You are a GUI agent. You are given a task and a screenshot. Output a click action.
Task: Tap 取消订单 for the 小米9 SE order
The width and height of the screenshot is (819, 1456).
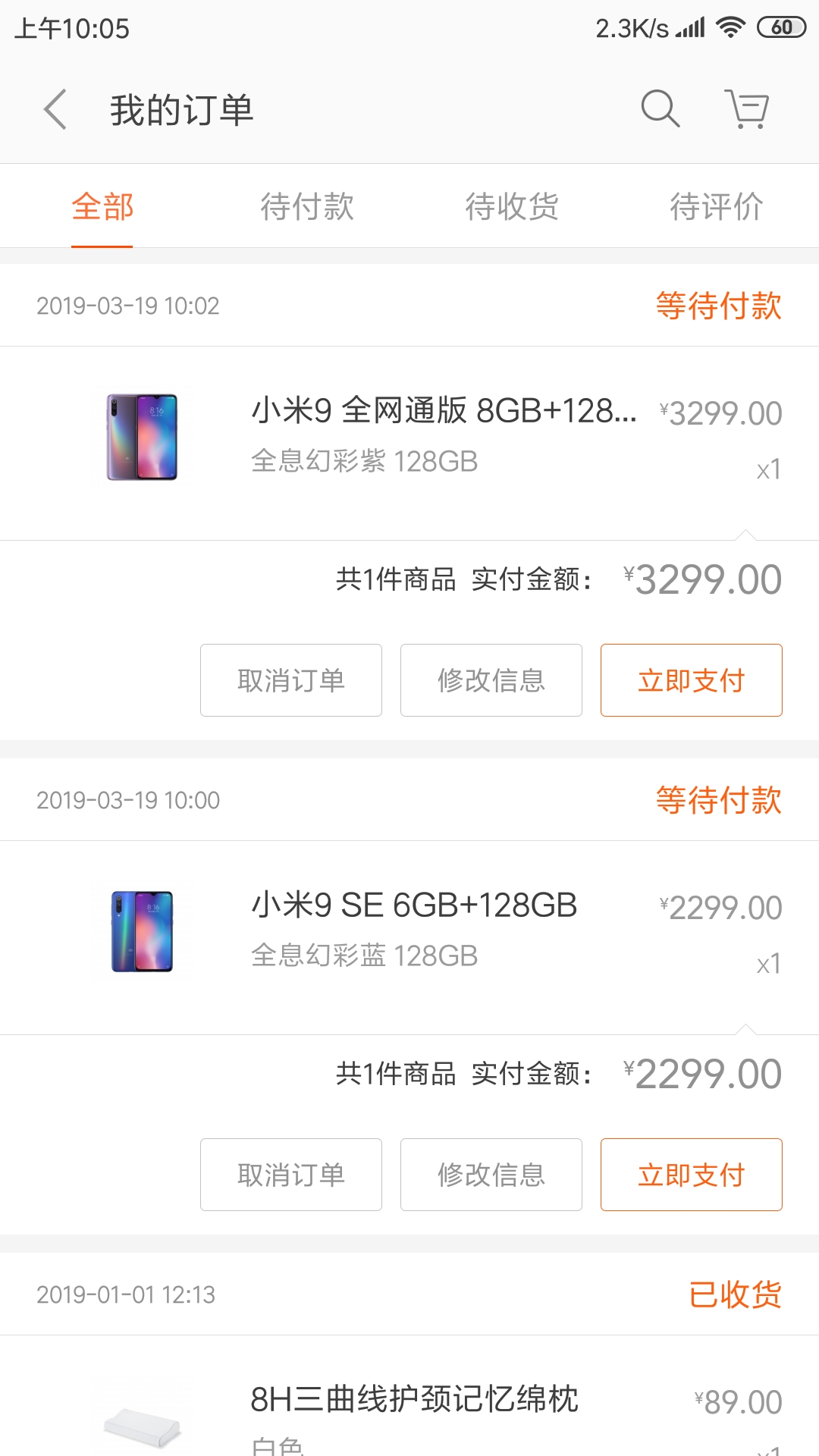[291, 1175]
